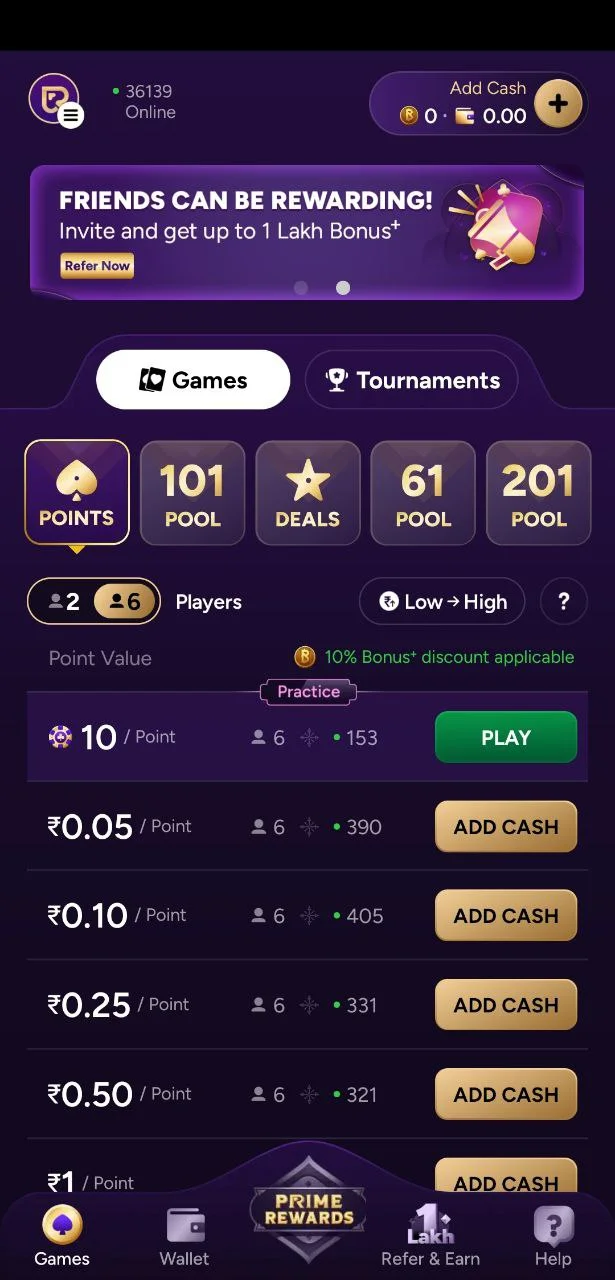Screen dimensions: 615x1280
Task: Open the question mark help icon
Action: click(563, 602)
